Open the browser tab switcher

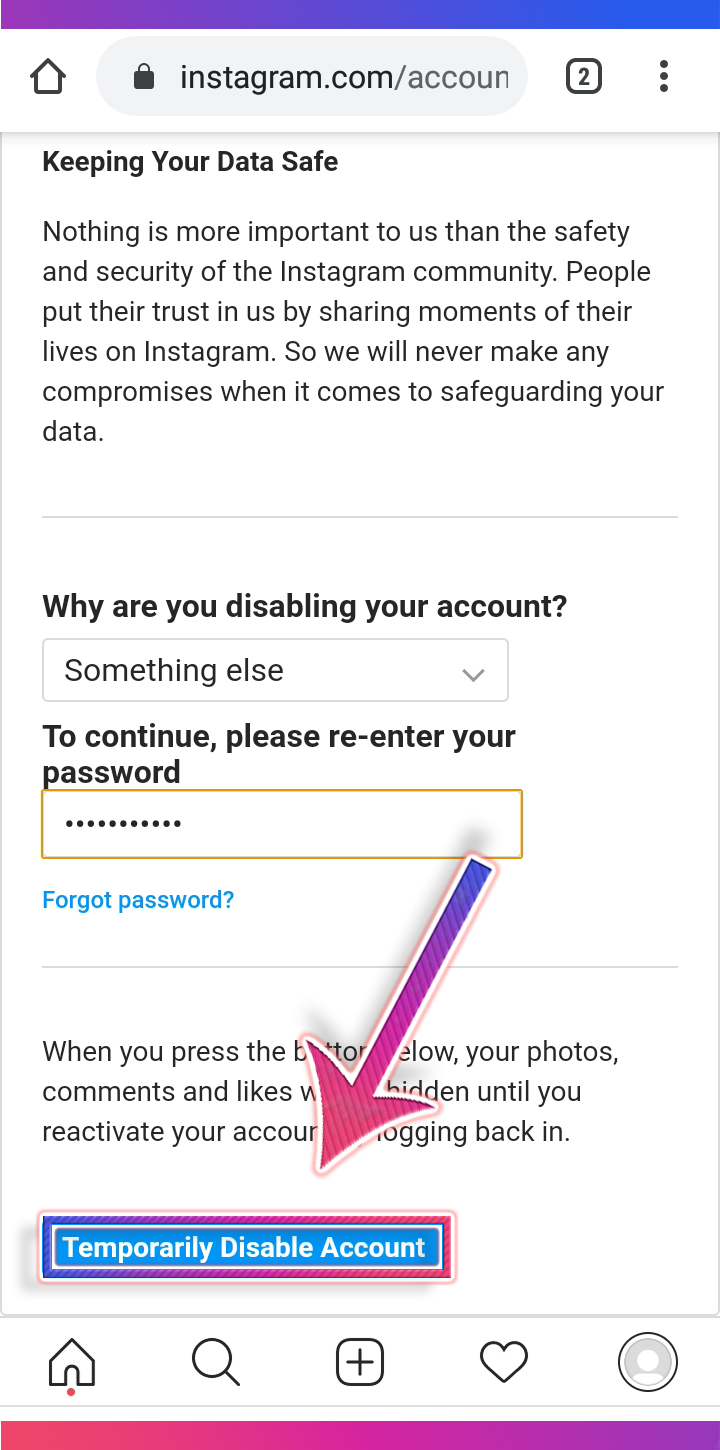pos(584,77)
